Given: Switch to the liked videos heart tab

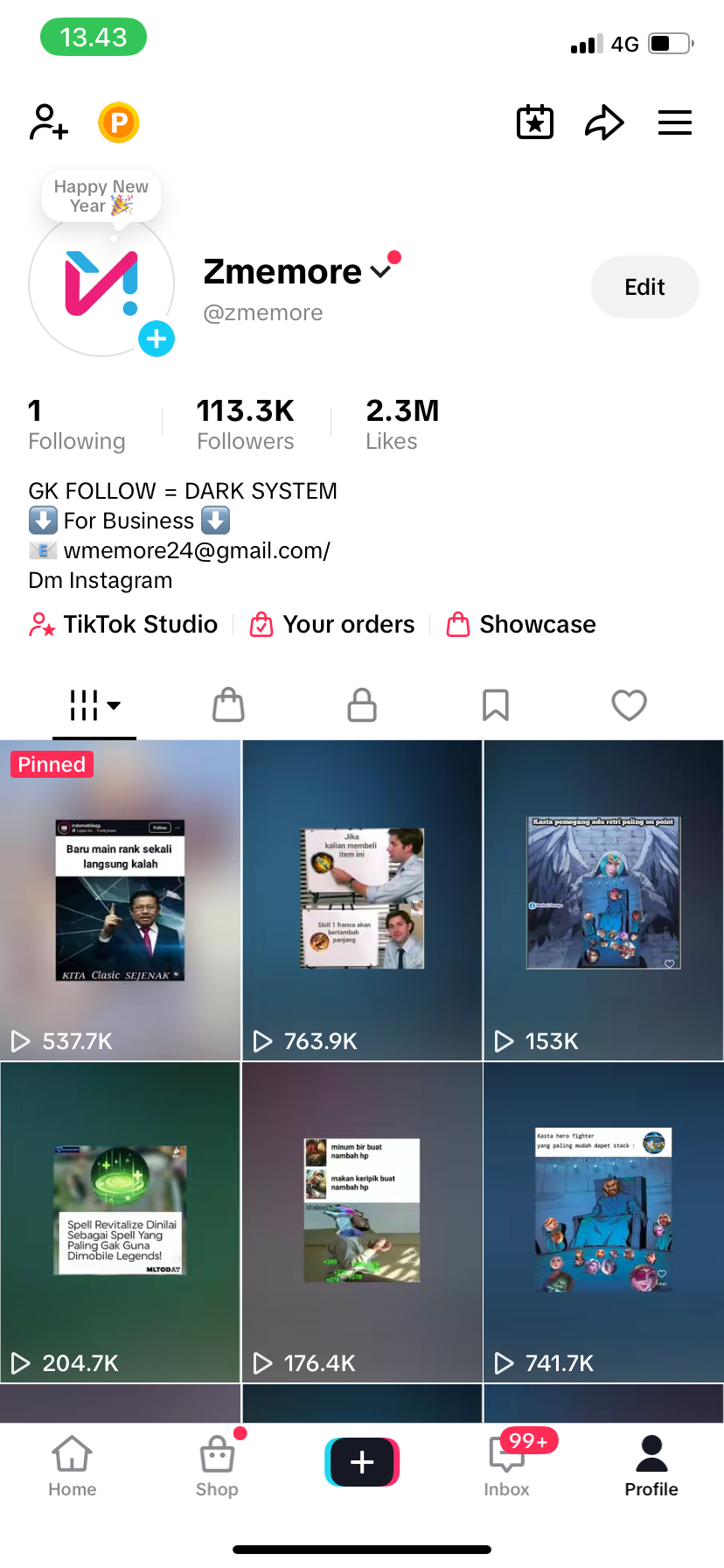Looking at the screenshot, I should [x=629, y=705].
